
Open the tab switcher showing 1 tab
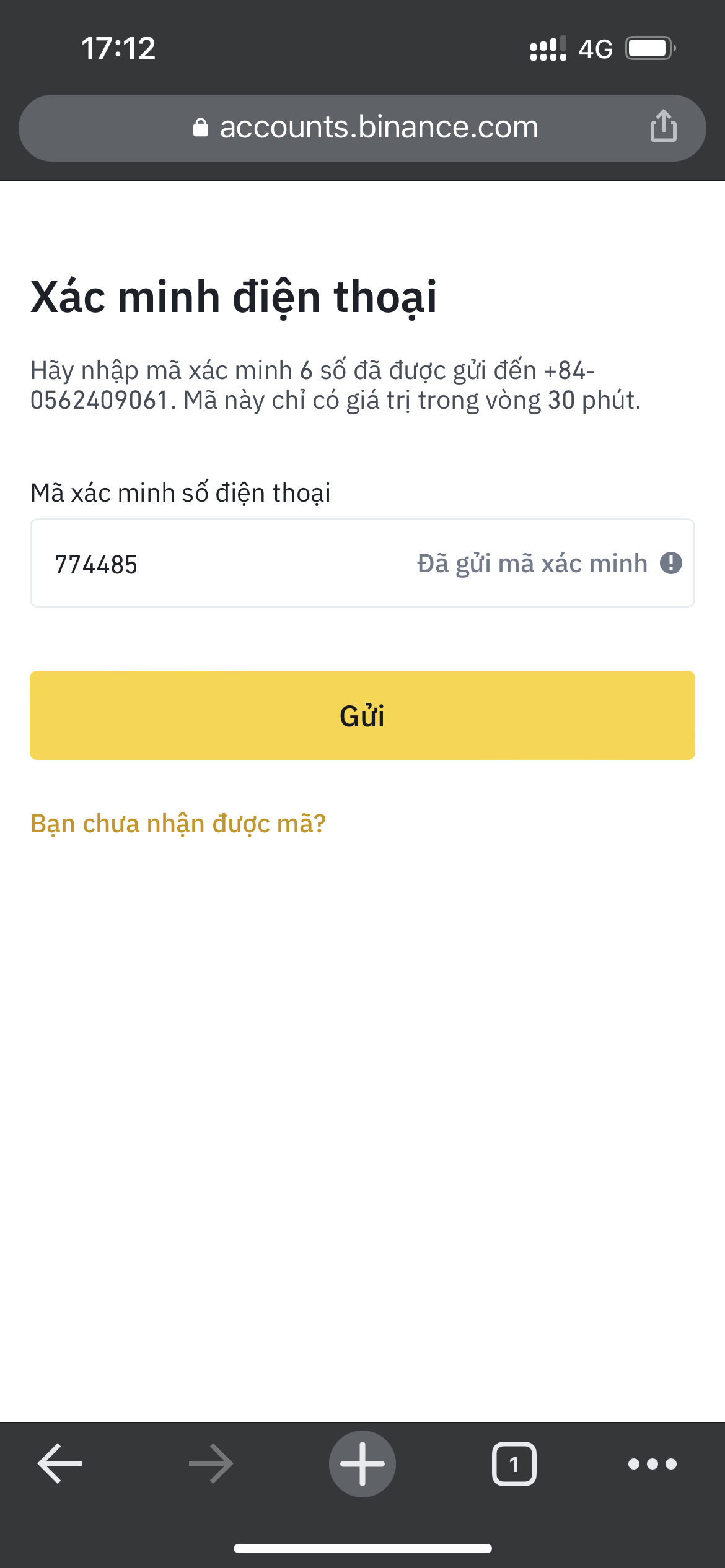[514, 1464]
